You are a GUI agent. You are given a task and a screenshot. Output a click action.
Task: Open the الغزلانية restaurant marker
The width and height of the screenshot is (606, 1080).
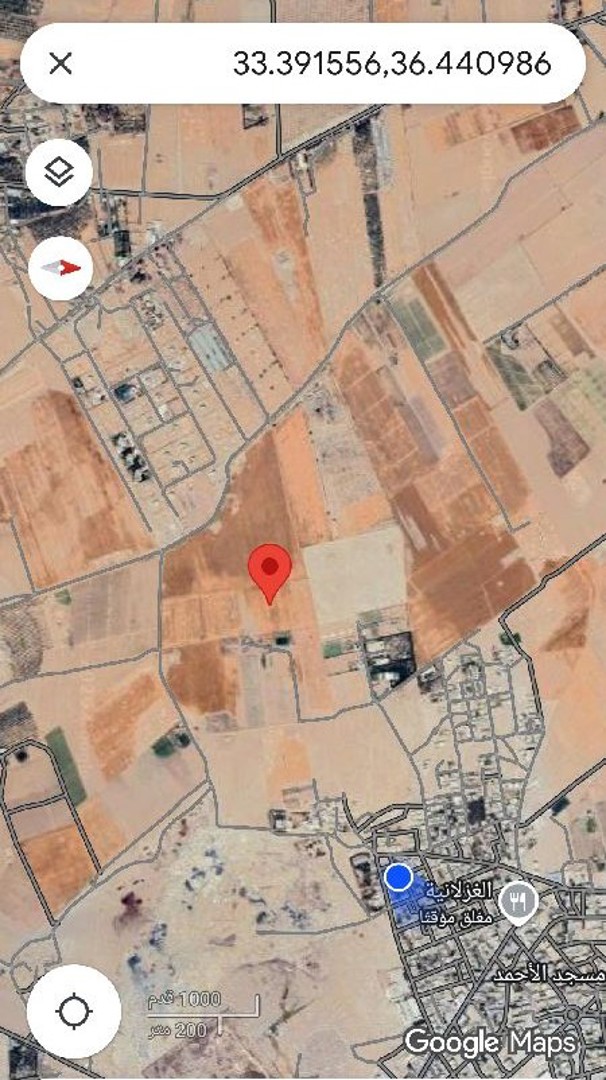point(517,899)
